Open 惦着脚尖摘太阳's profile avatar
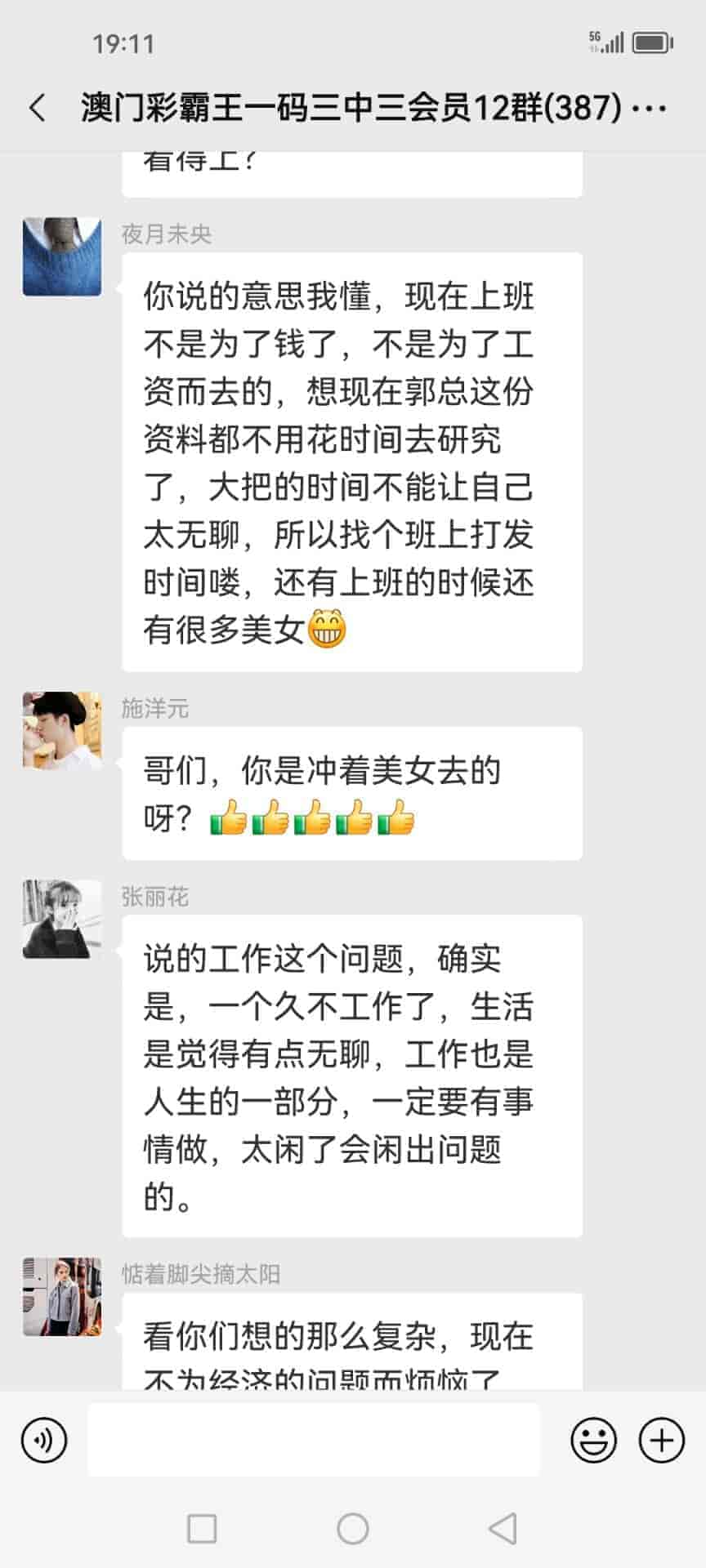Screen dimensions: 706x1568 click(x=62, y=1297)
